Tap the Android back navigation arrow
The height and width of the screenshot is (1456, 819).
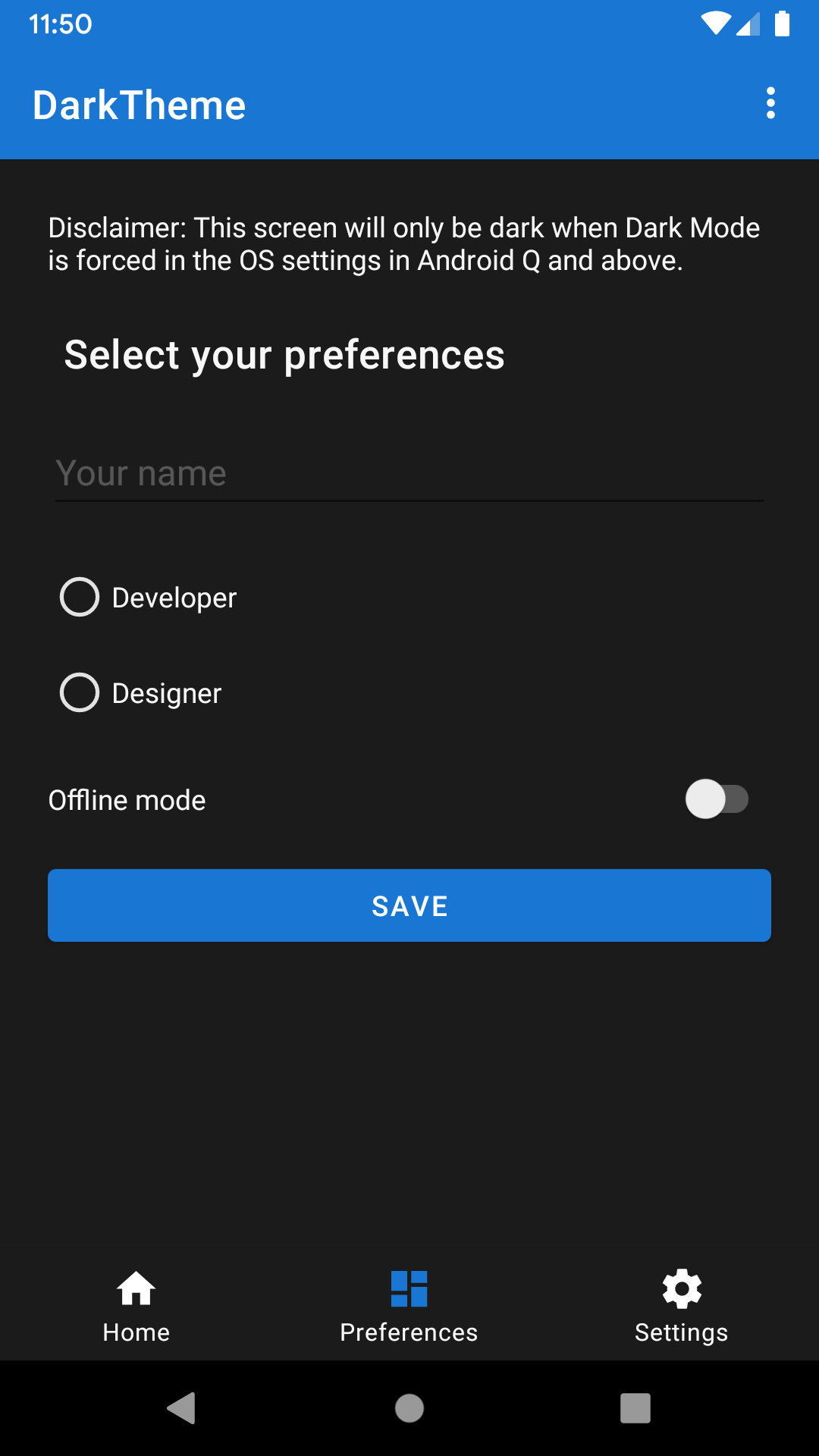tap(182, 1408)
